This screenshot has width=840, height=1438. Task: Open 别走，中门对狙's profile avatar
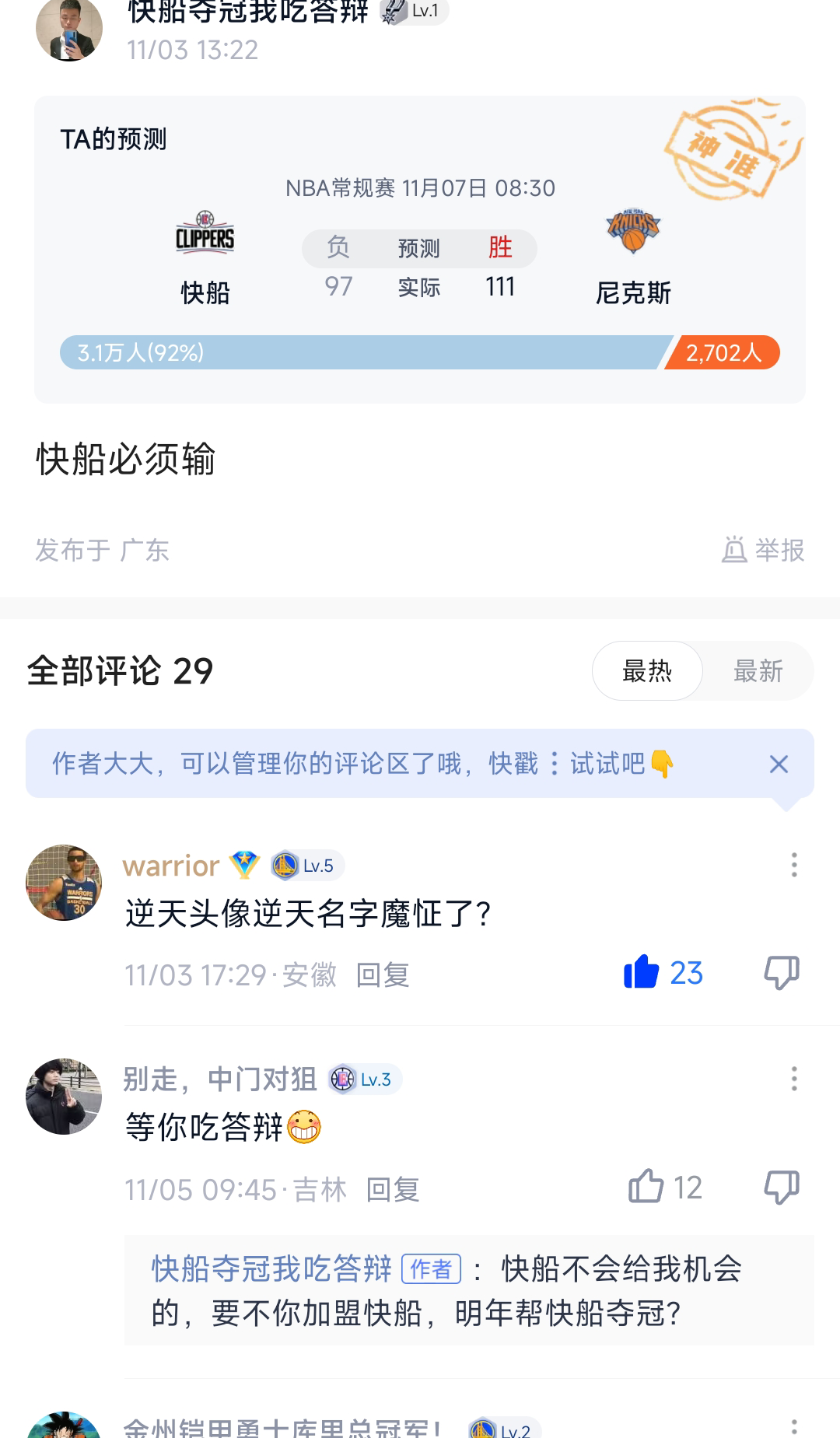[x=64, y=1097]
